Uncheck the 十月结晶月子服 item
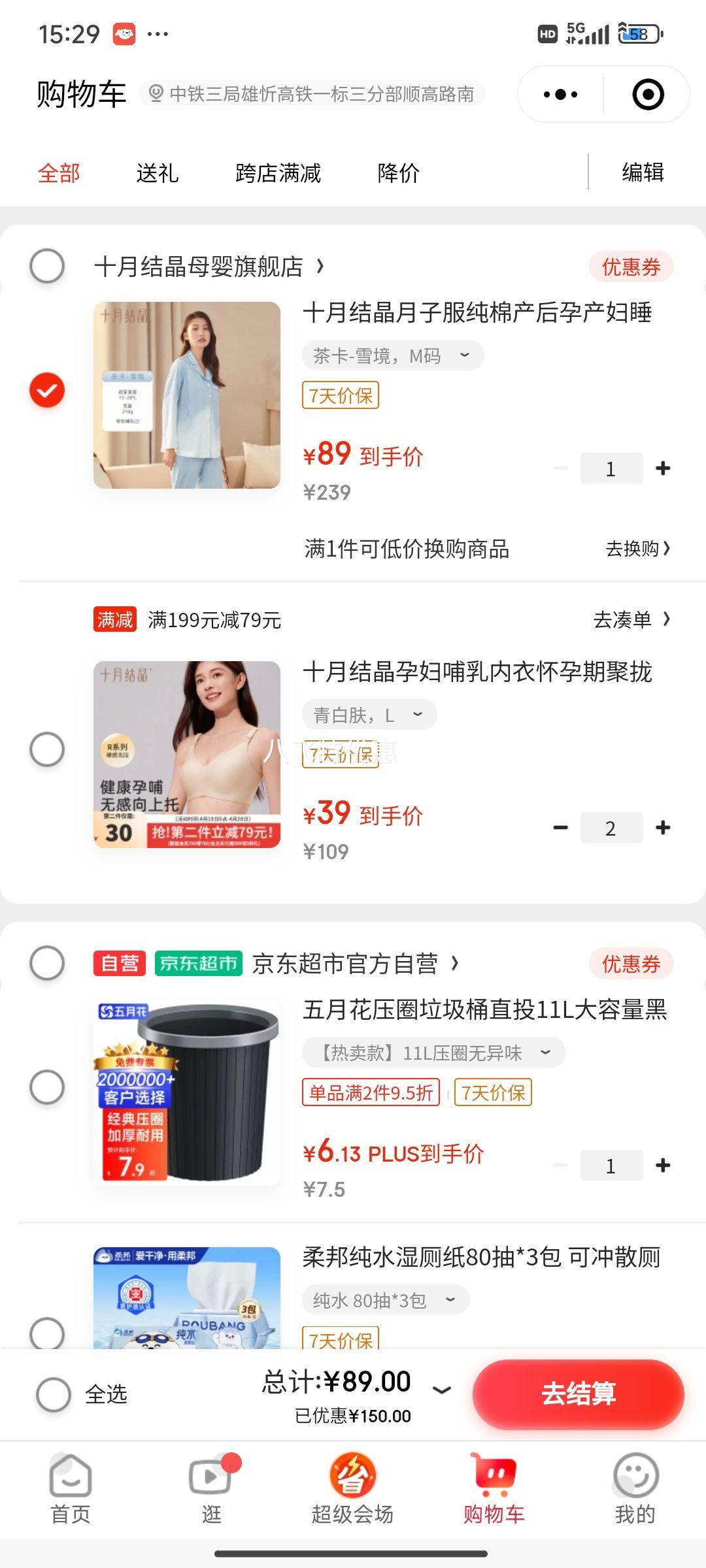 click(x=47, y=390)
